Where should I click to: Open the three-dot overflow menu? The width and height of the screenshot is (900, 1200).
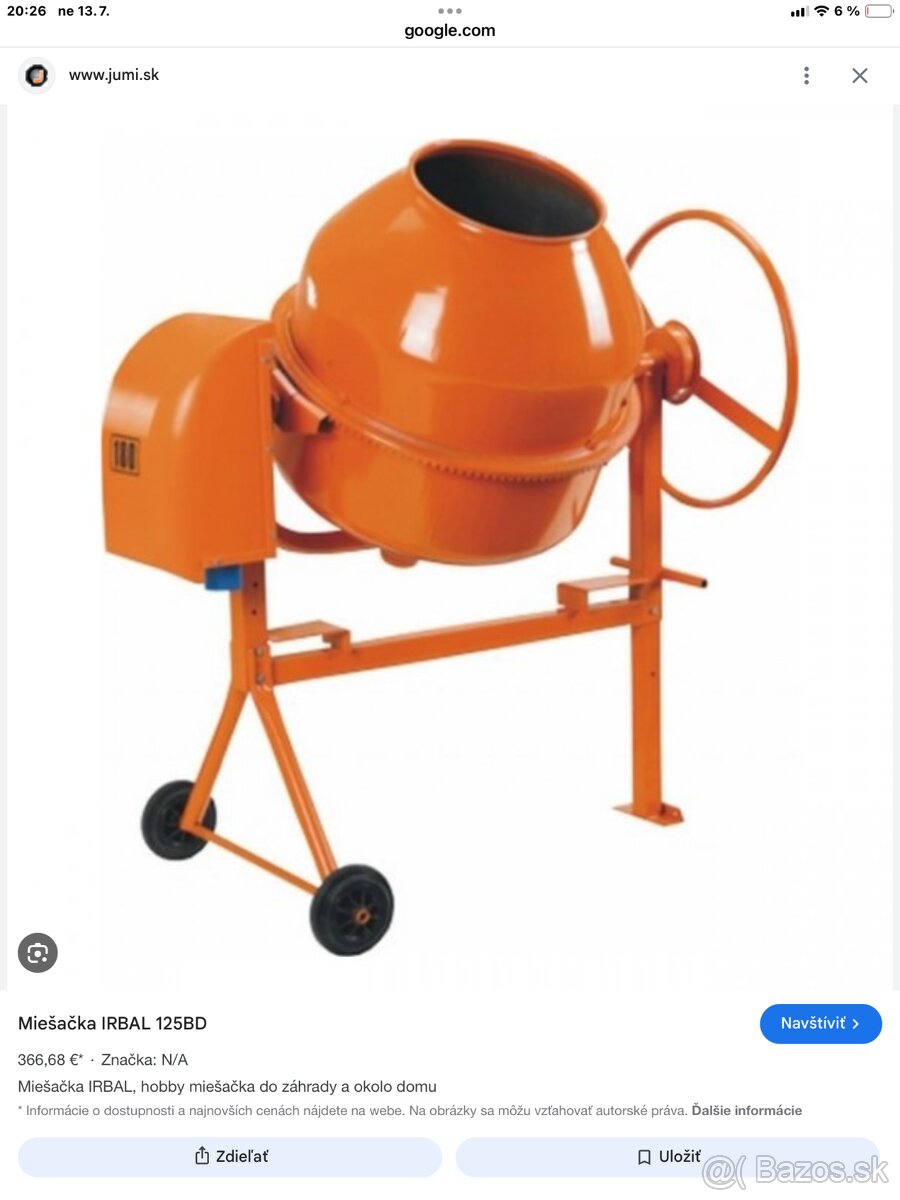[x=806, y=75]
